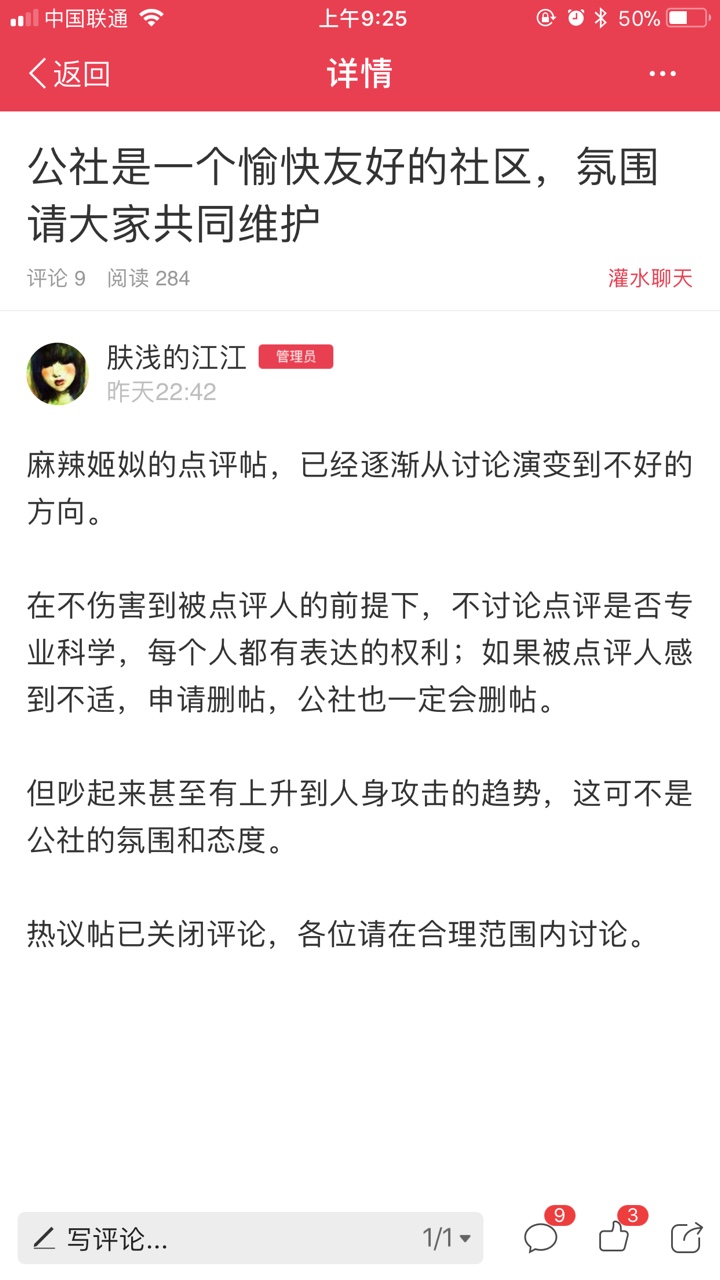Screen dimensions: 720x1280
Task: View 肤浅的江江's profile avatar
Action: tap(58, 373)
